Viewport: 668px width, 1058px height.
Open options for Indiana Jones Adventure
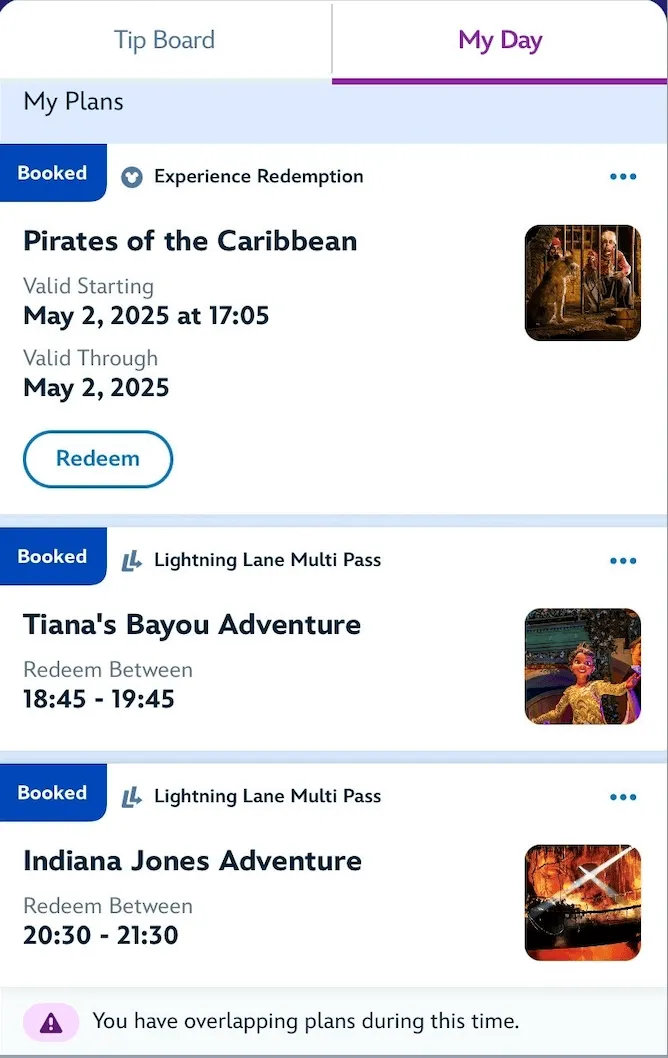(622, 797)
